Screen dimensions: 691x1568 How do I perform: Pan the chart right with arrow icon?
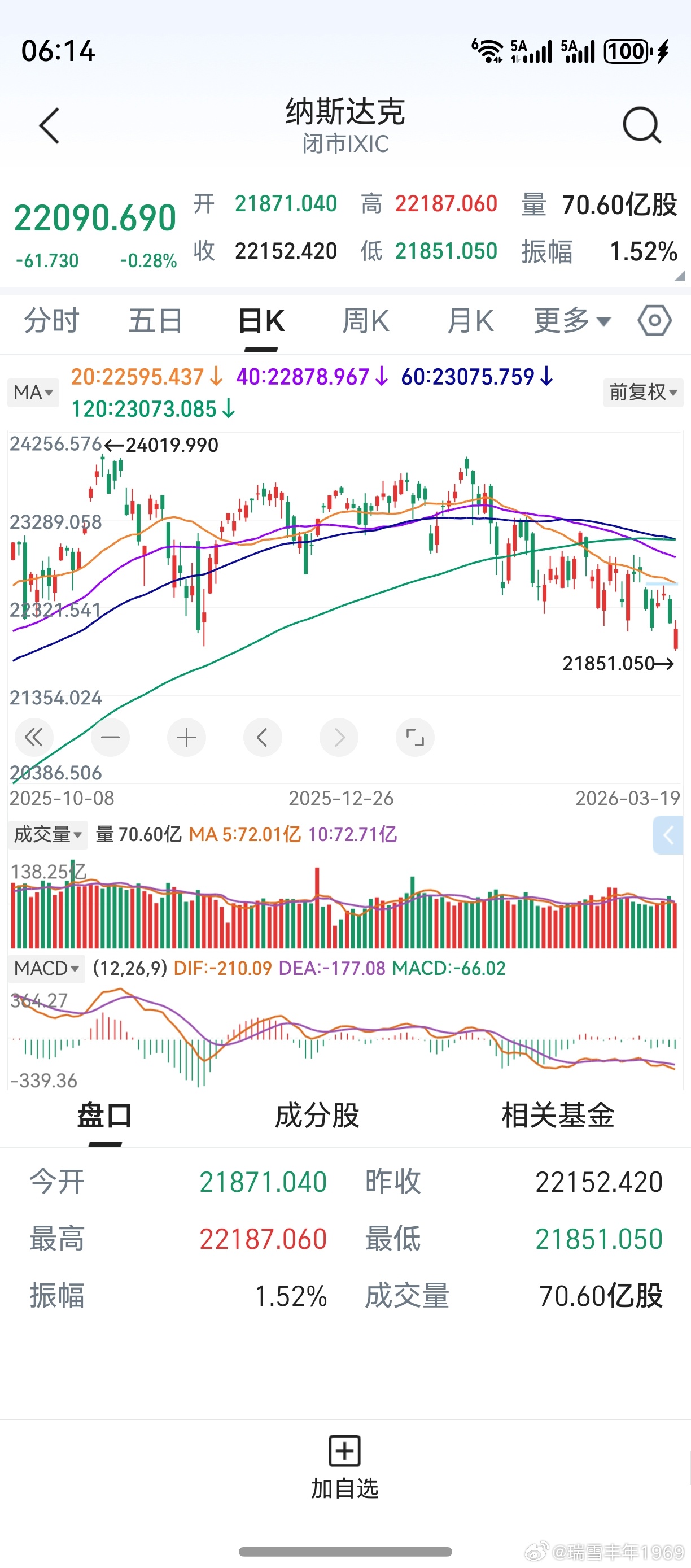pyautogui.click(x=339, y=737)
